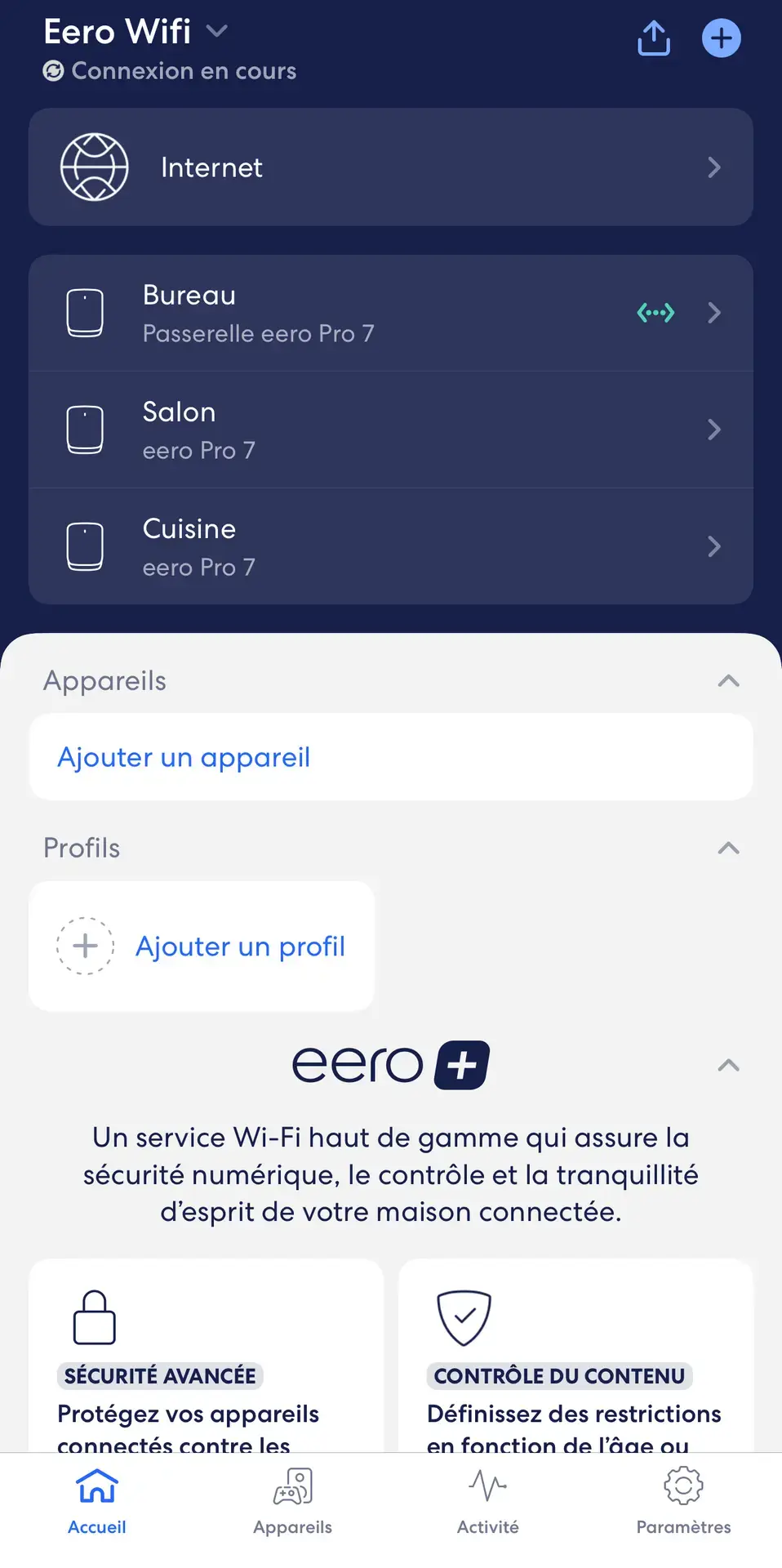Select the Bureau eero Pro 7 gateway icon

click(85, 313)
